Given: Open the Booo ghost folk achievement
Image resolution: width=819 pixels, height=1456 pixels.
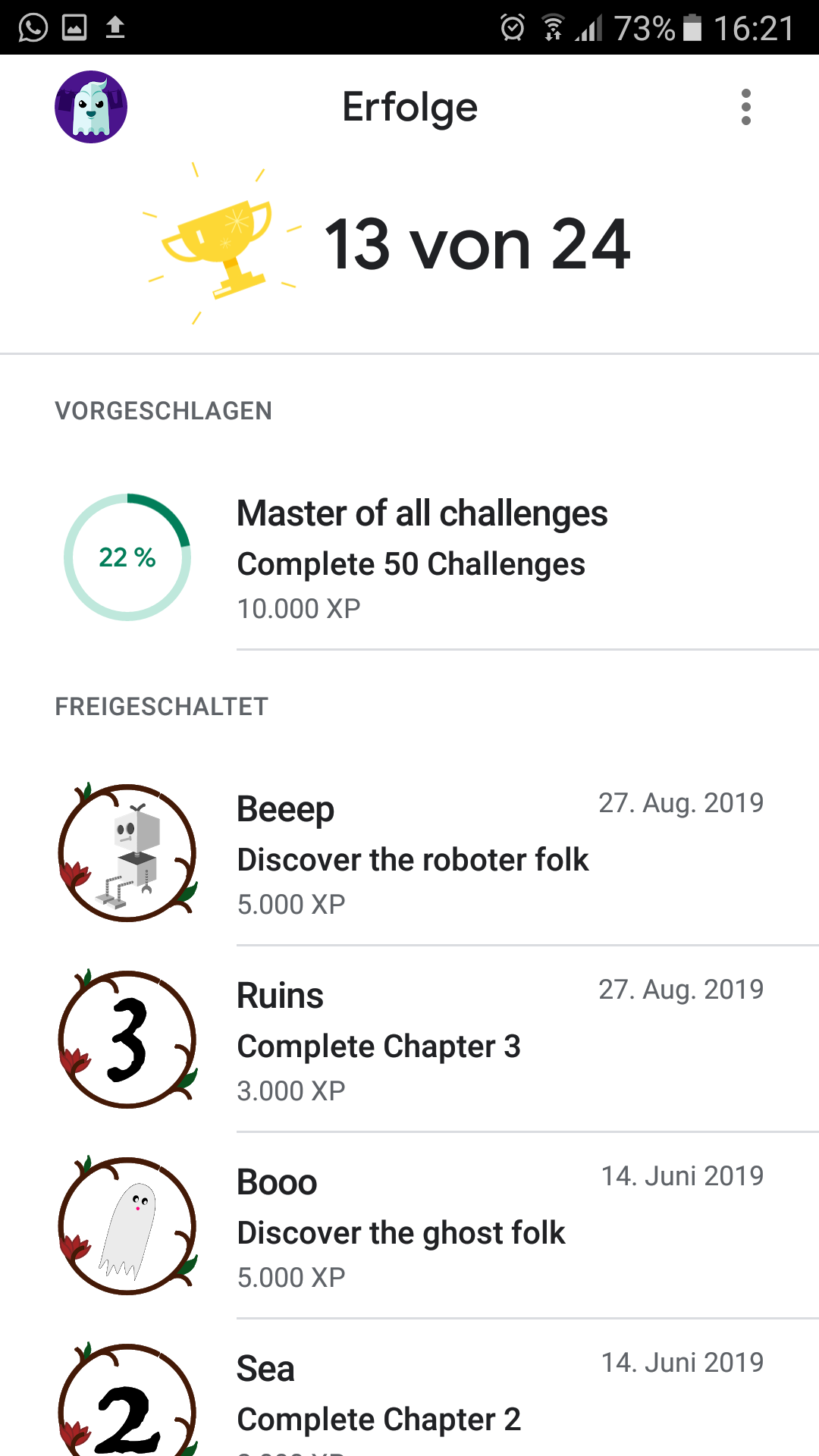Looking at the screenshot, I should coord(409,1226).
